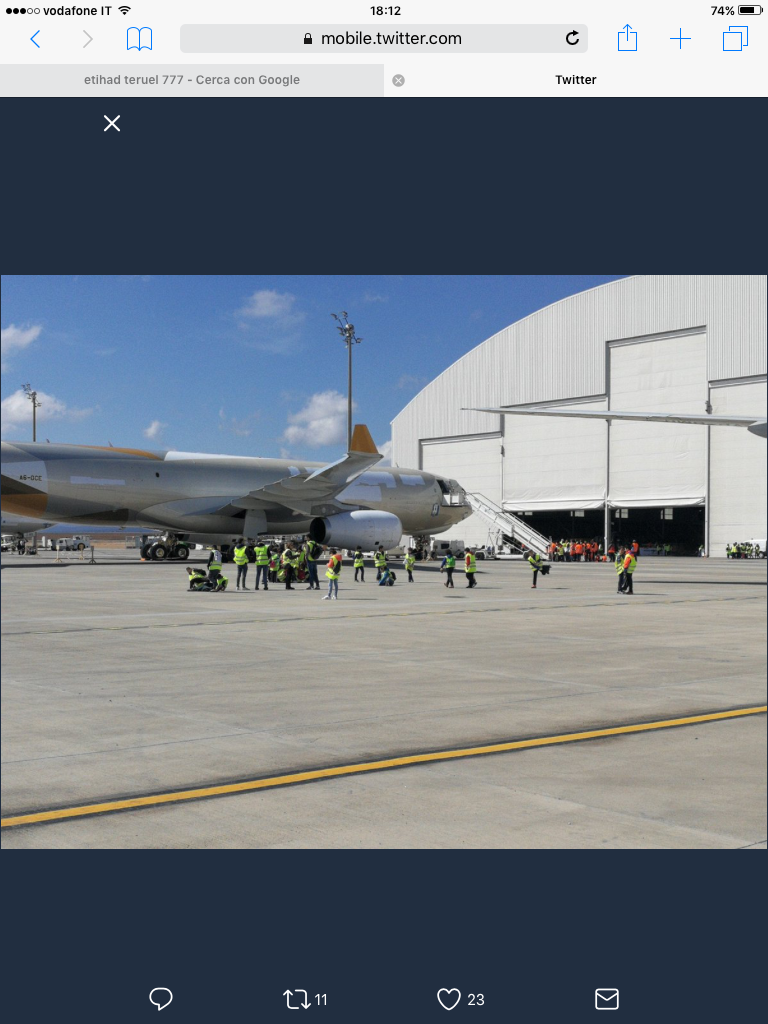Close the Twitter tab
Screen dimensions: 768x1024
coord(399,80)
